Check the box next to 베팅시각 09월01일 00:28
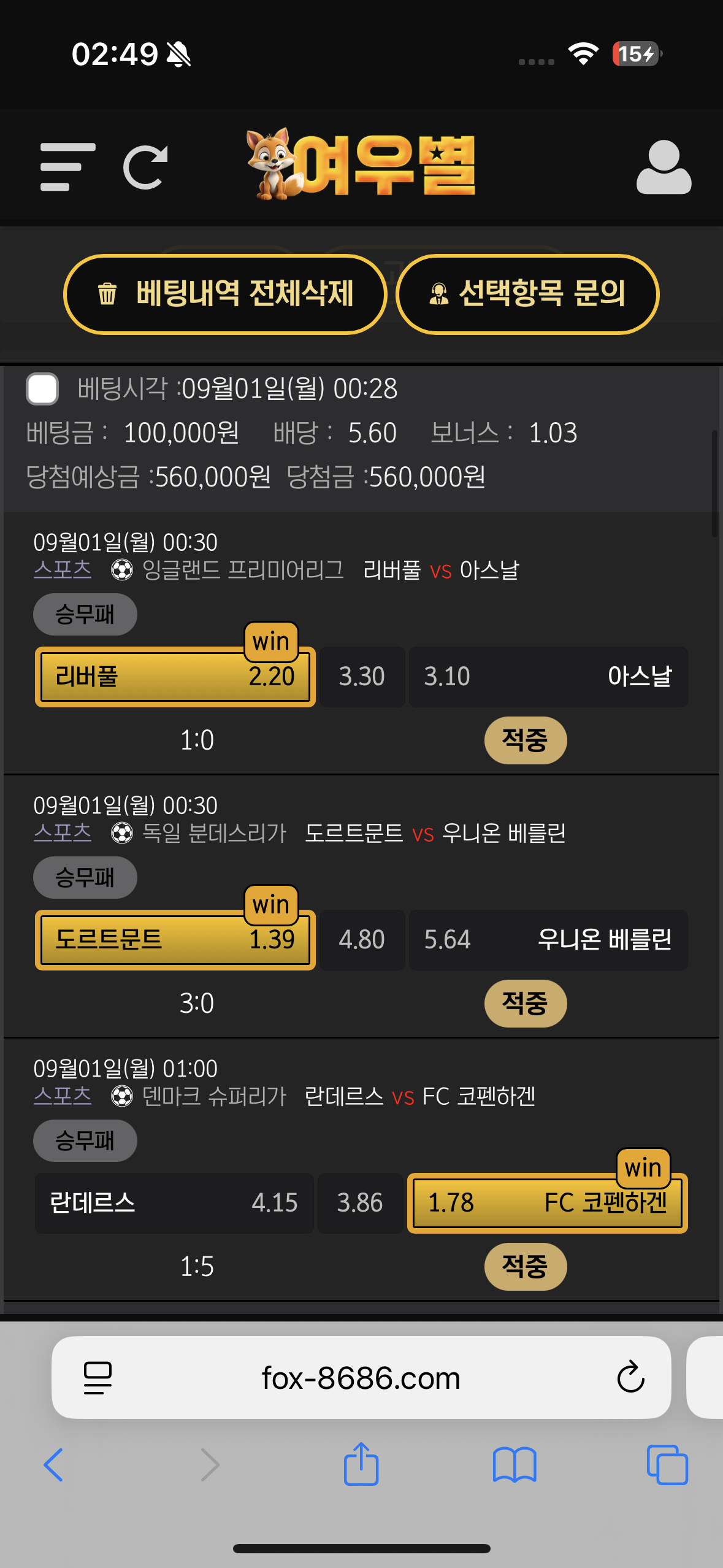The height and width of the screenshot is (1568, 723). coord(42,388)
